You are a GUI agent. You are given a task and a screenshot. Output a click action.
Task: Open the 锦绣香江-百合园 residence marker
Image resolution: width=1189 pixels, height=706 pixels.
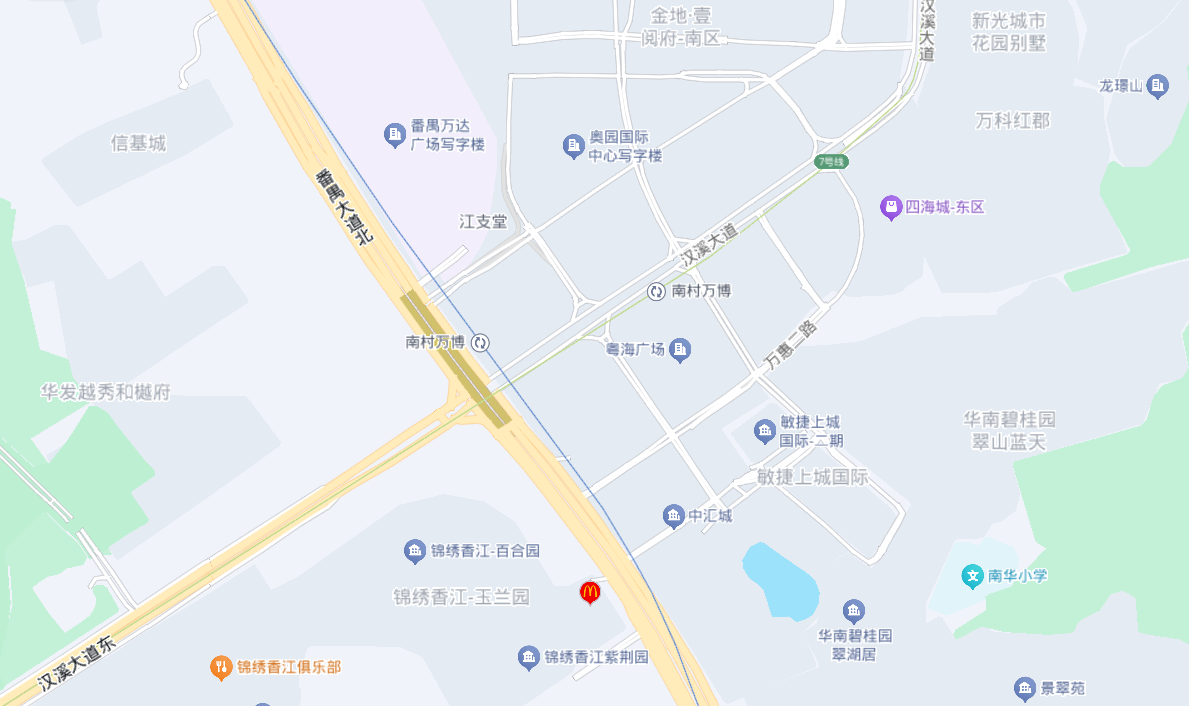pyautogui.click(x=415, y=551)
